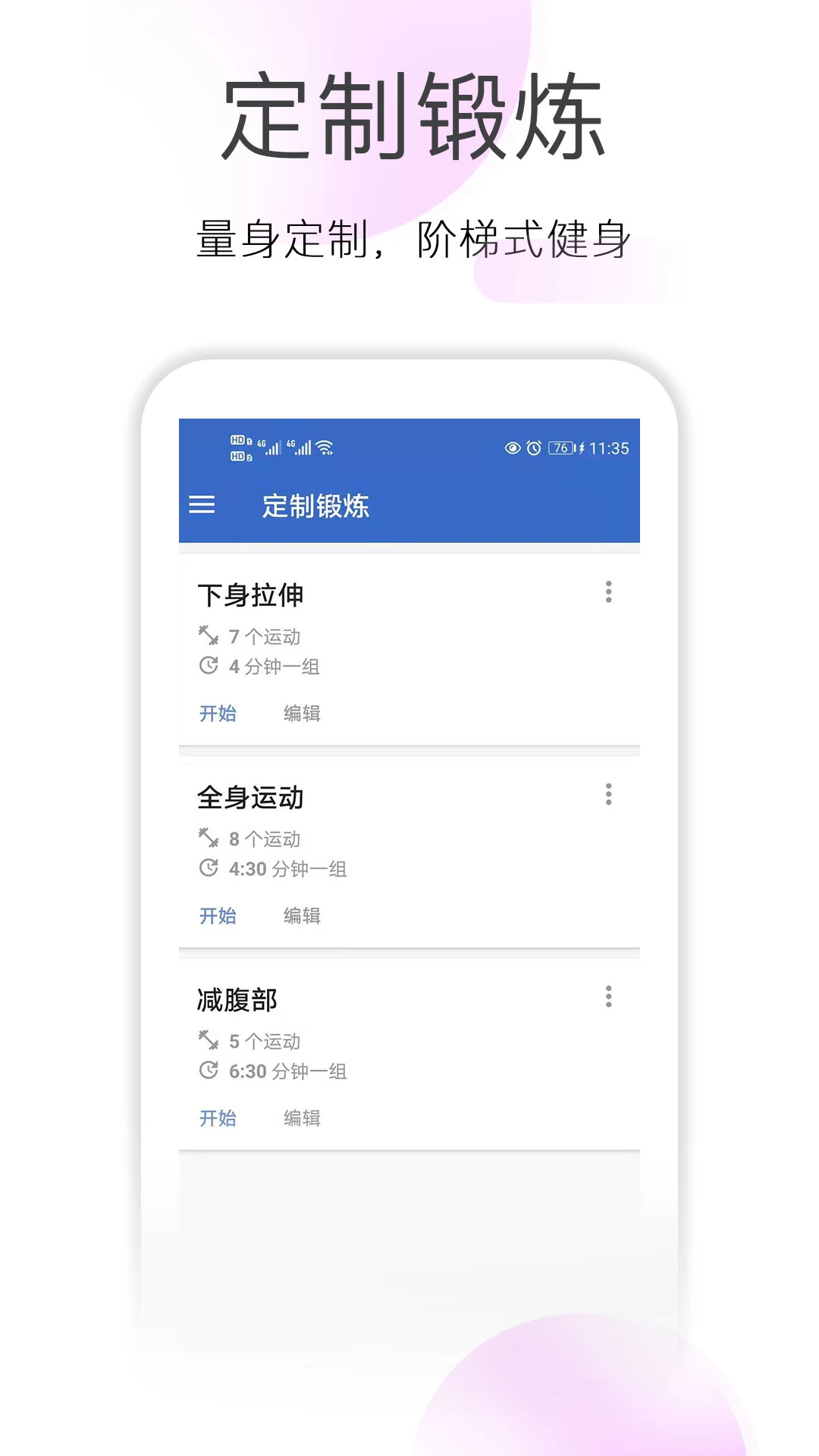
Task: Tap the battery indicator showing 76
Action: point(561,448)
